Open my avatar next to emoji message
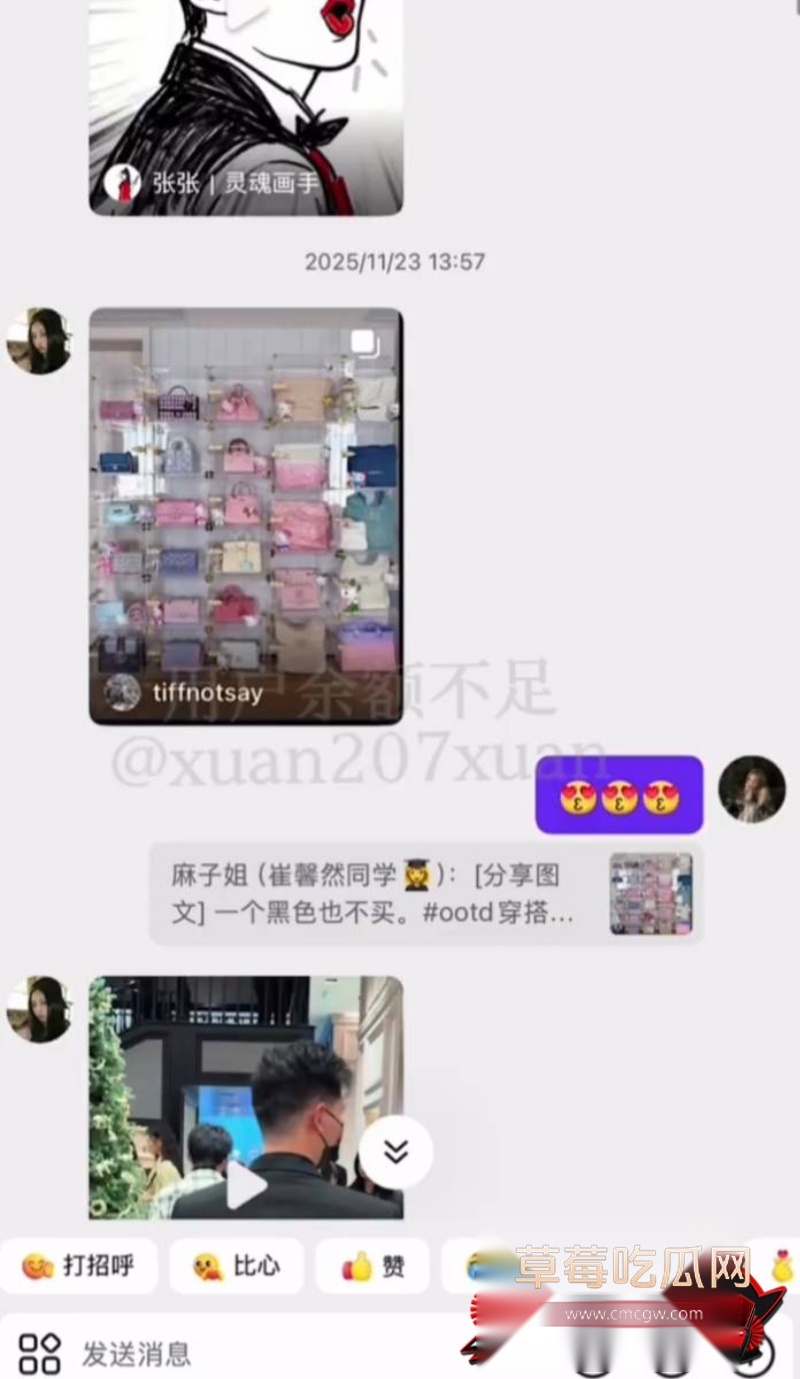 pyautogui.click(x=752, y=789)
